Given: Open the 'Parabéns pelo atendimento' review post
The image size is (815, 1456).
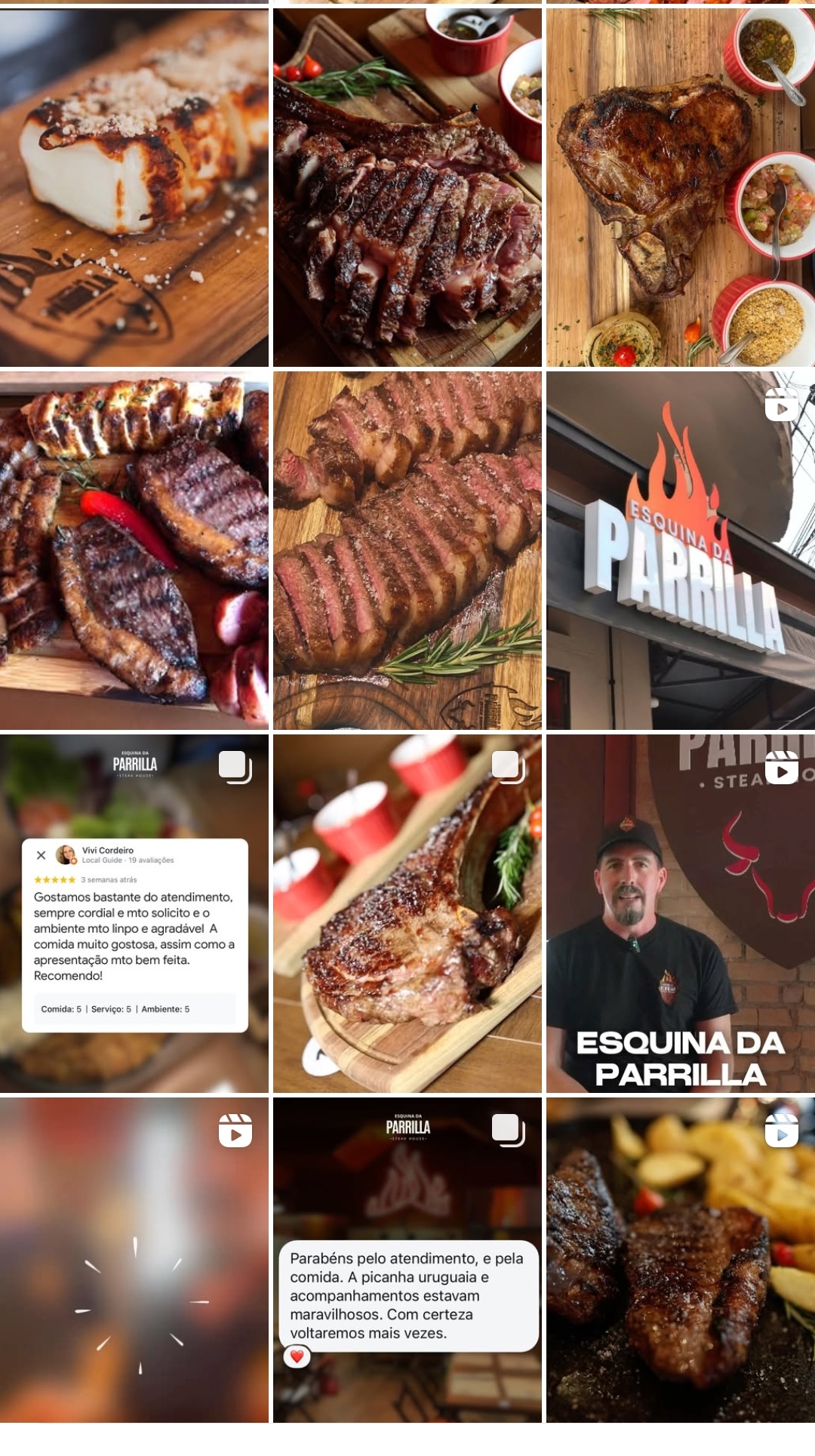Looking at the screenshot, I should pos(407,1260).
